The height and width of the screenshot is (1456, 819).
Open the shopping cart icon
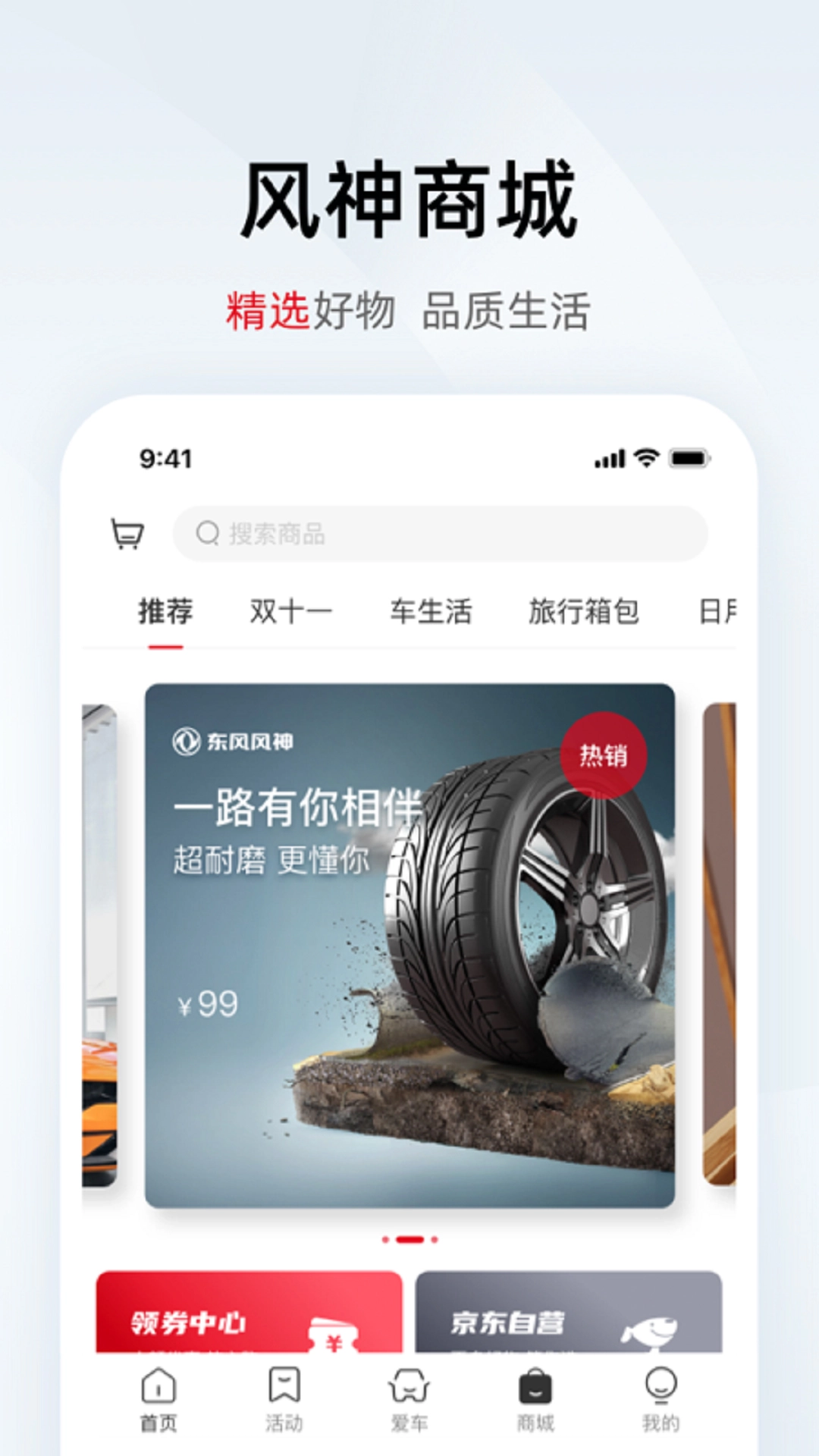tap(127, 533)
